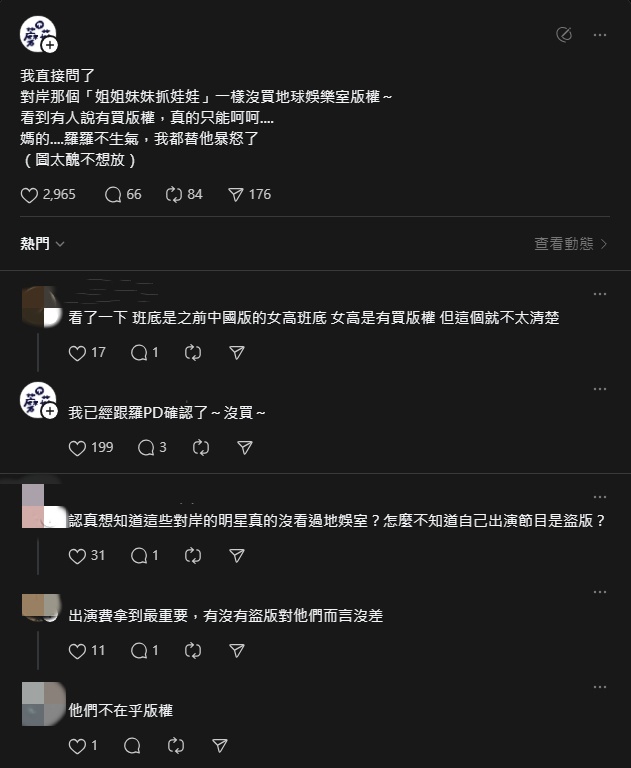Open 查看動態 activity link
631x768 pixels.
click(570, 243)
